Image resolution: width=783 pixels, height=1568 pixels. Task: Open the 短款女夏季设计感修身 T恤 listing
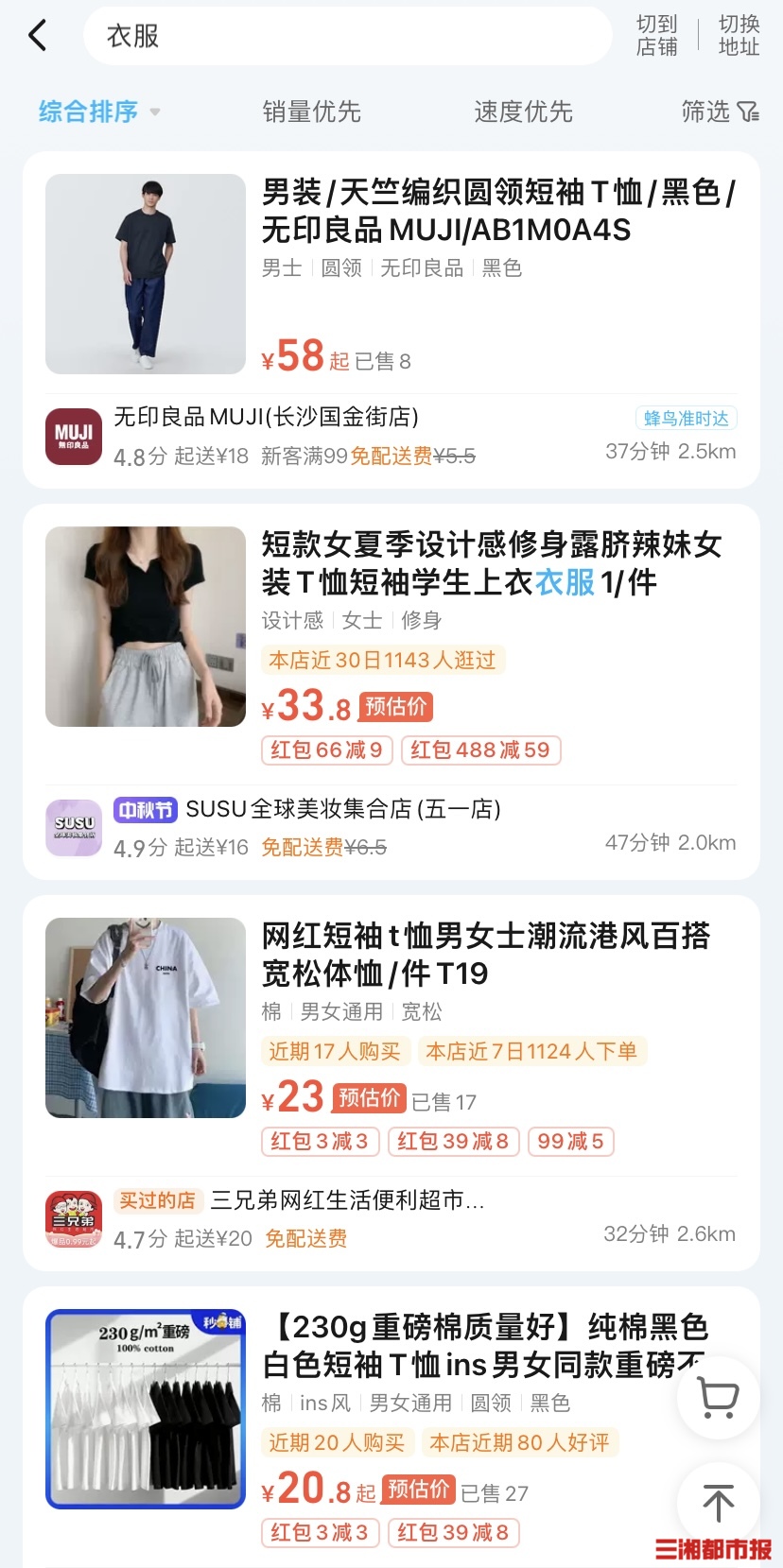(x=491, y=563)
